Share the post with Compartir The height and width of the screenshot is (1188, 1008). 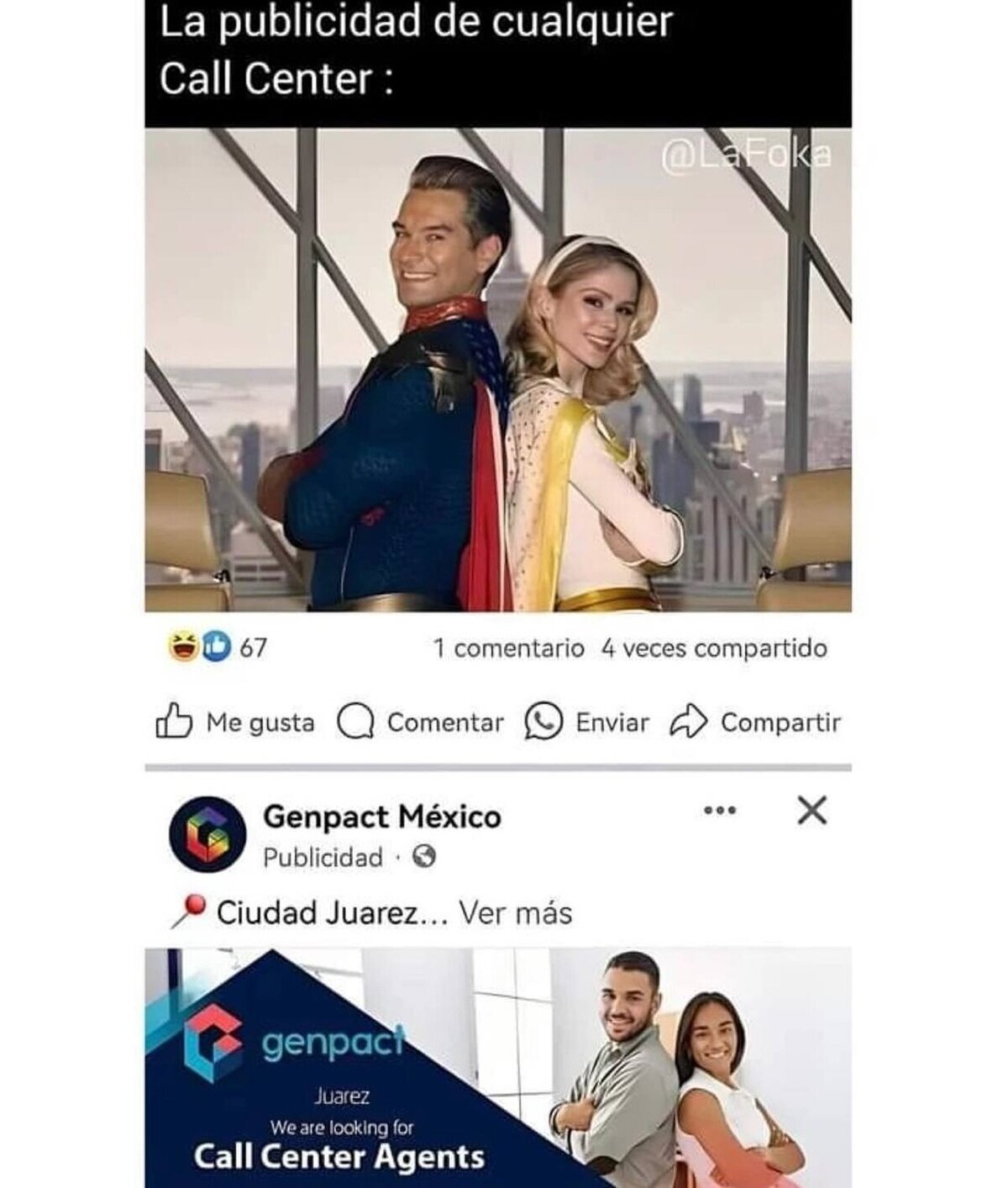(x=755, y=723)
